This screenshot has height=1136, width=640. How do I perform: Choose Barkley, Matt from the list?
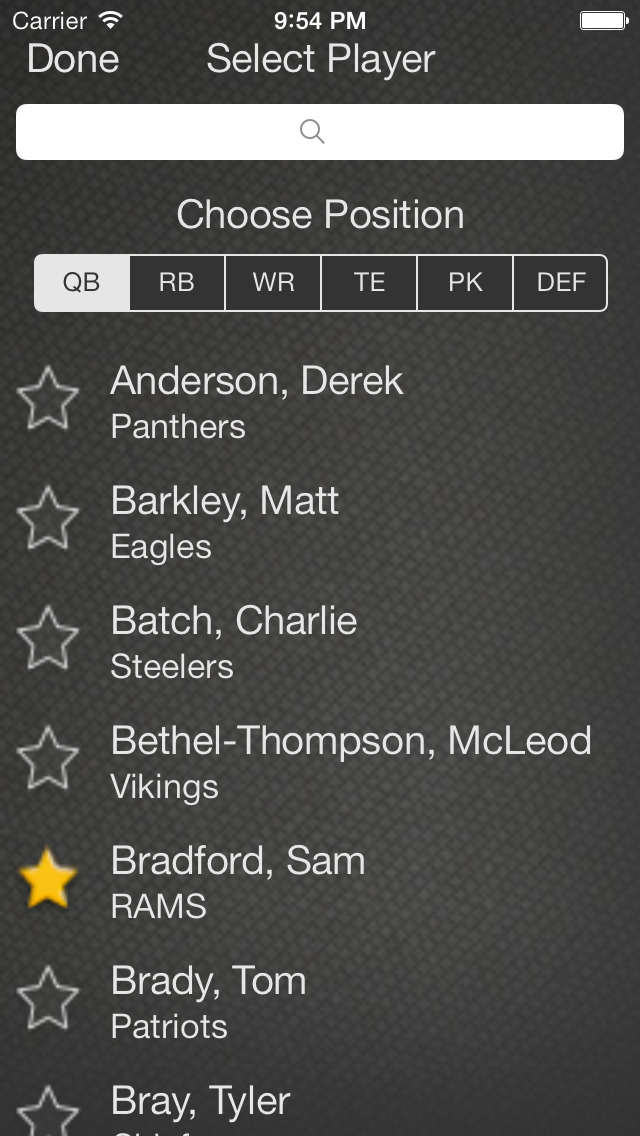click(x=320, y=521)
